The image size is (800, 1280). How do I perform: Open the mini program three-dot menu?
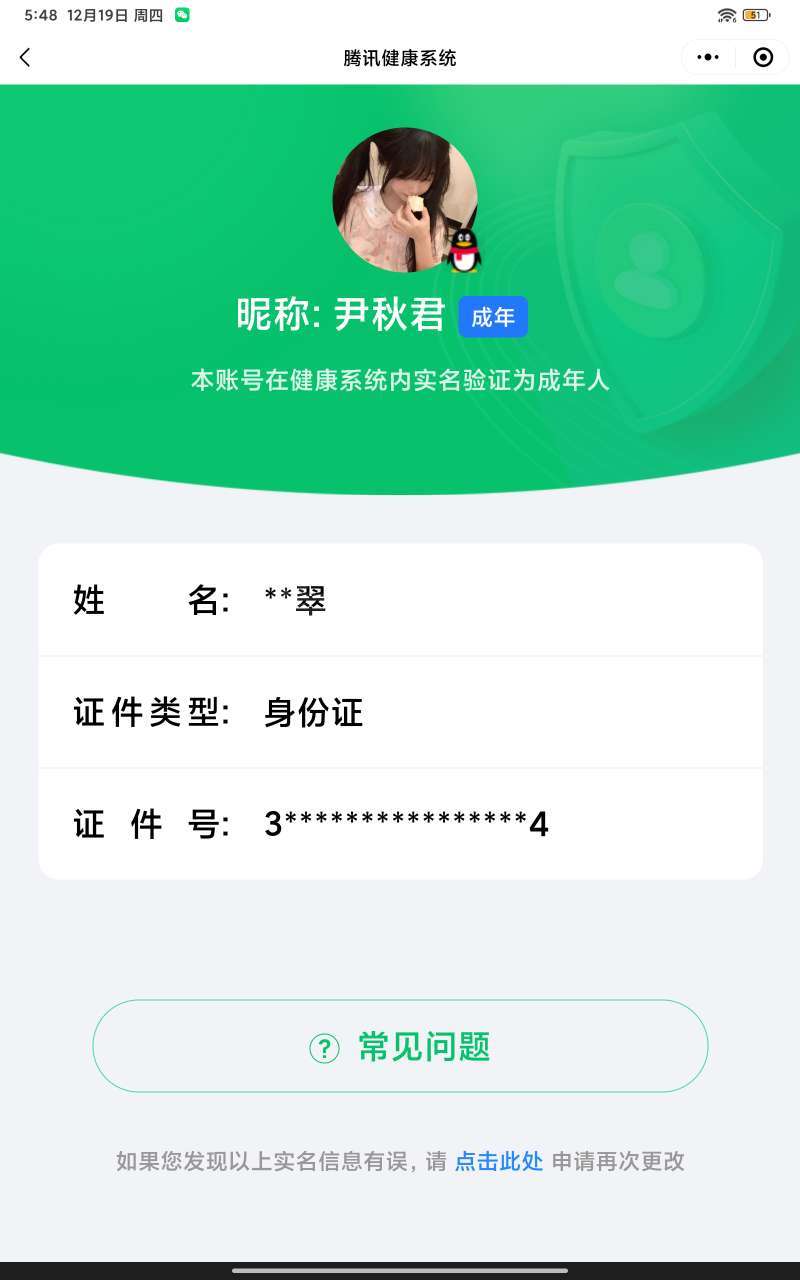tap(708, 58)
